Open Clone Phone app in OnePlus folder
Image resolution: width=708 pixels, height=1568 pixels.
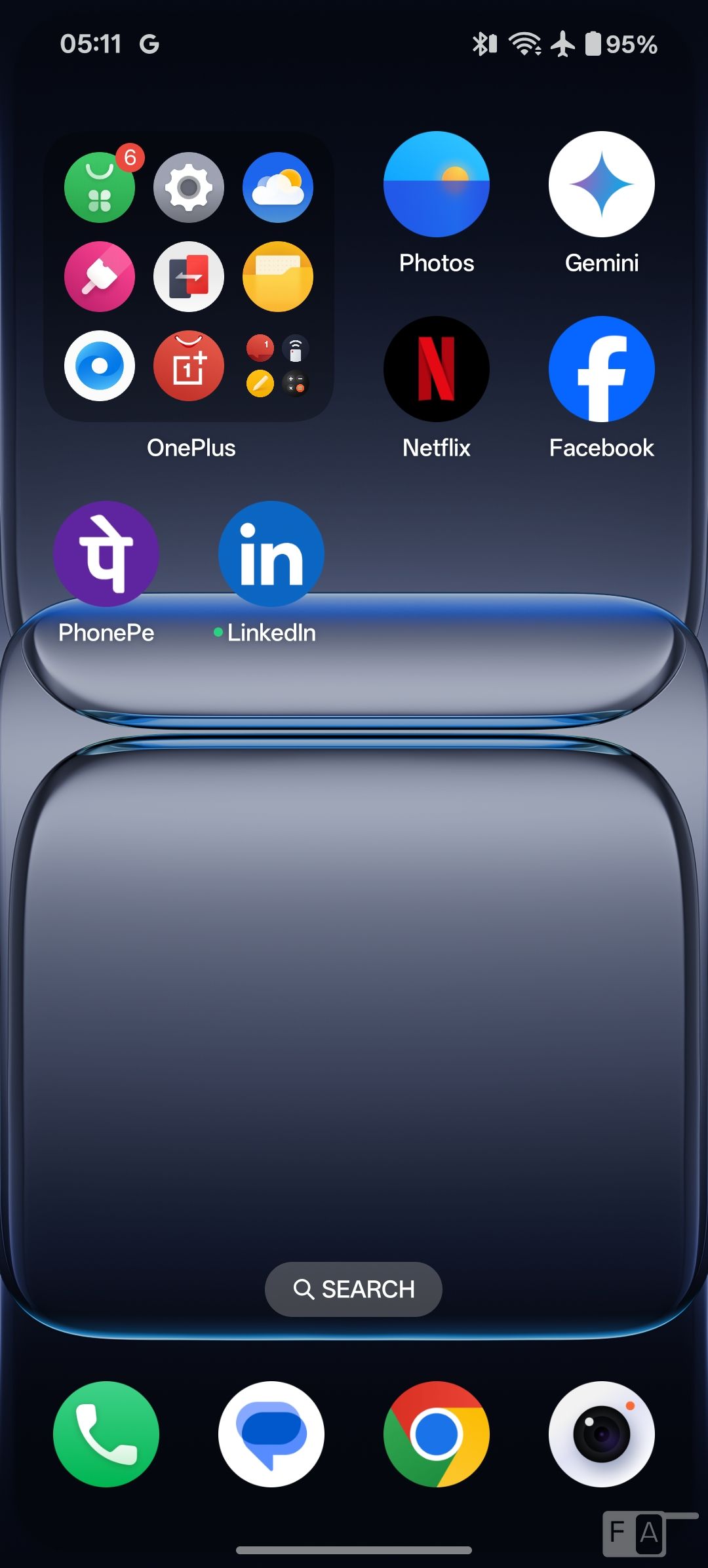point(189,277)
